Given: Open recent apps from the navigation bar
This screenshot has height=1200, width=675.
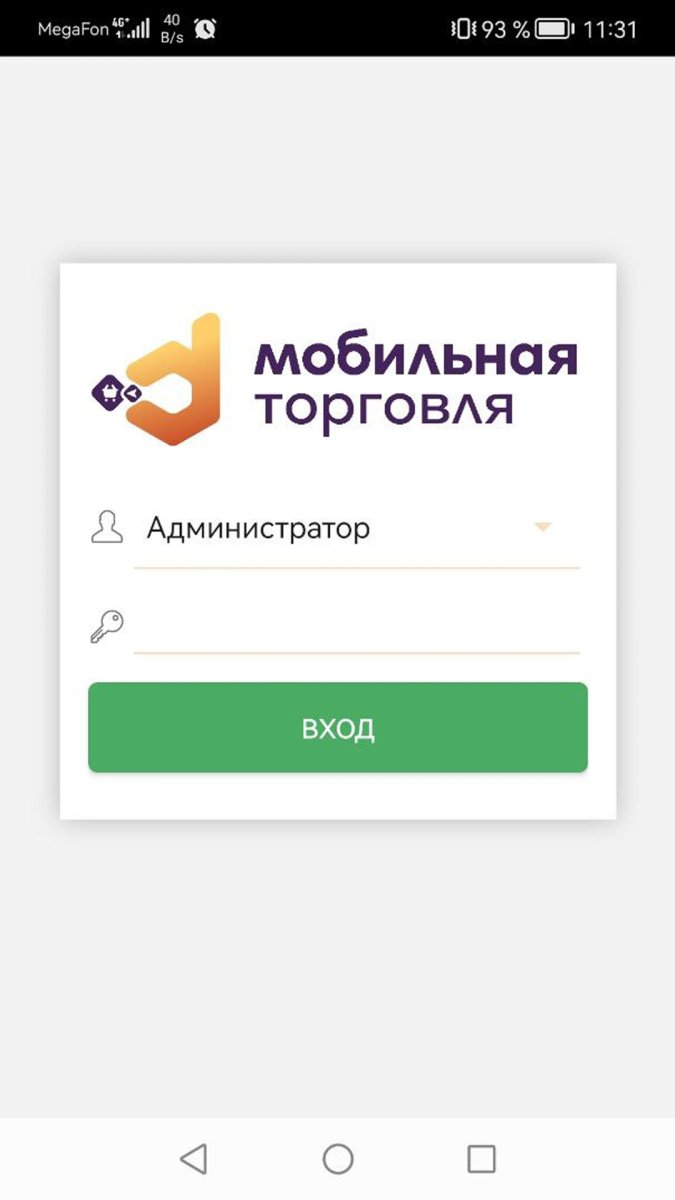Looking at the screenshot, I should click(x=481, y=1159).
